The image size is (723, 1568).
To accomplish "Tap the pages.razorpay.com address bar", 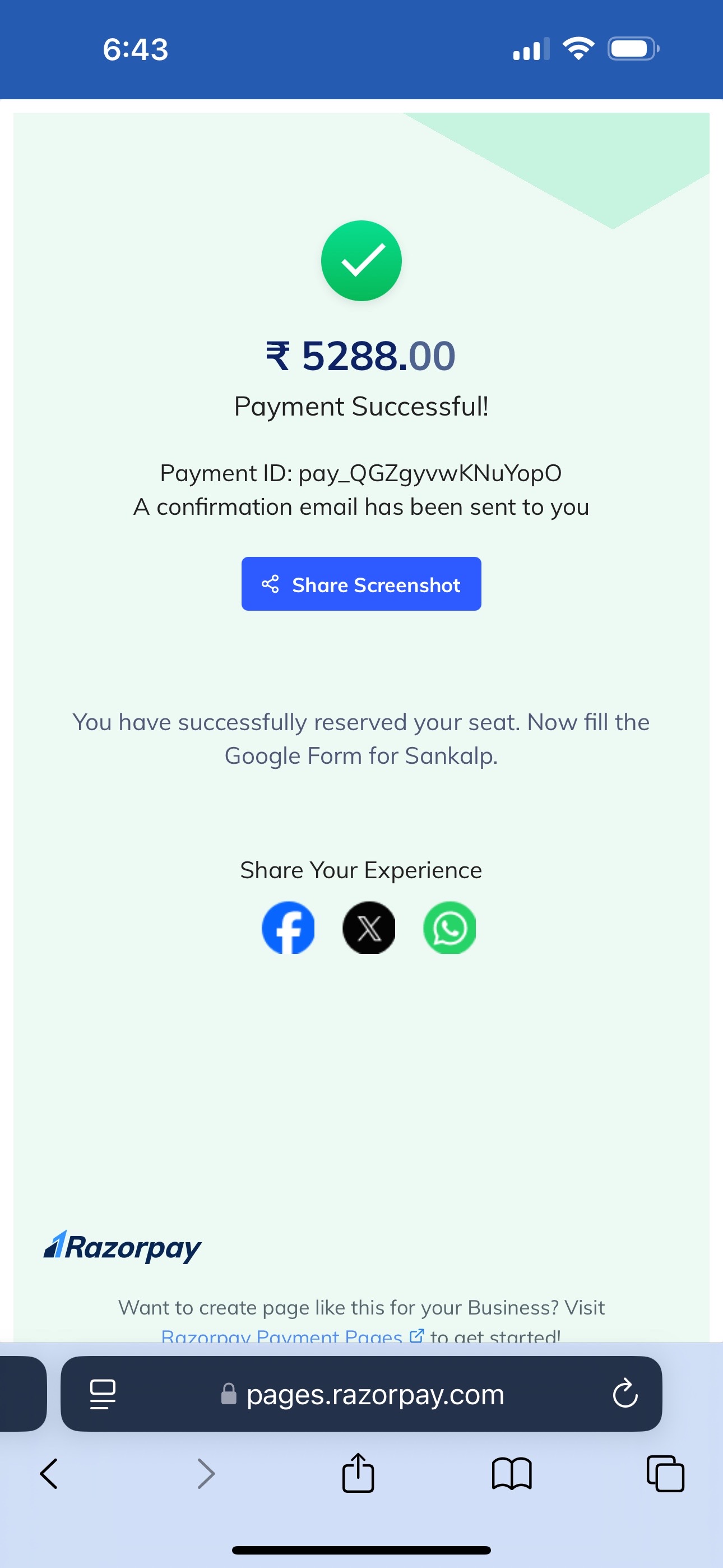I will tap(361, 1394).
